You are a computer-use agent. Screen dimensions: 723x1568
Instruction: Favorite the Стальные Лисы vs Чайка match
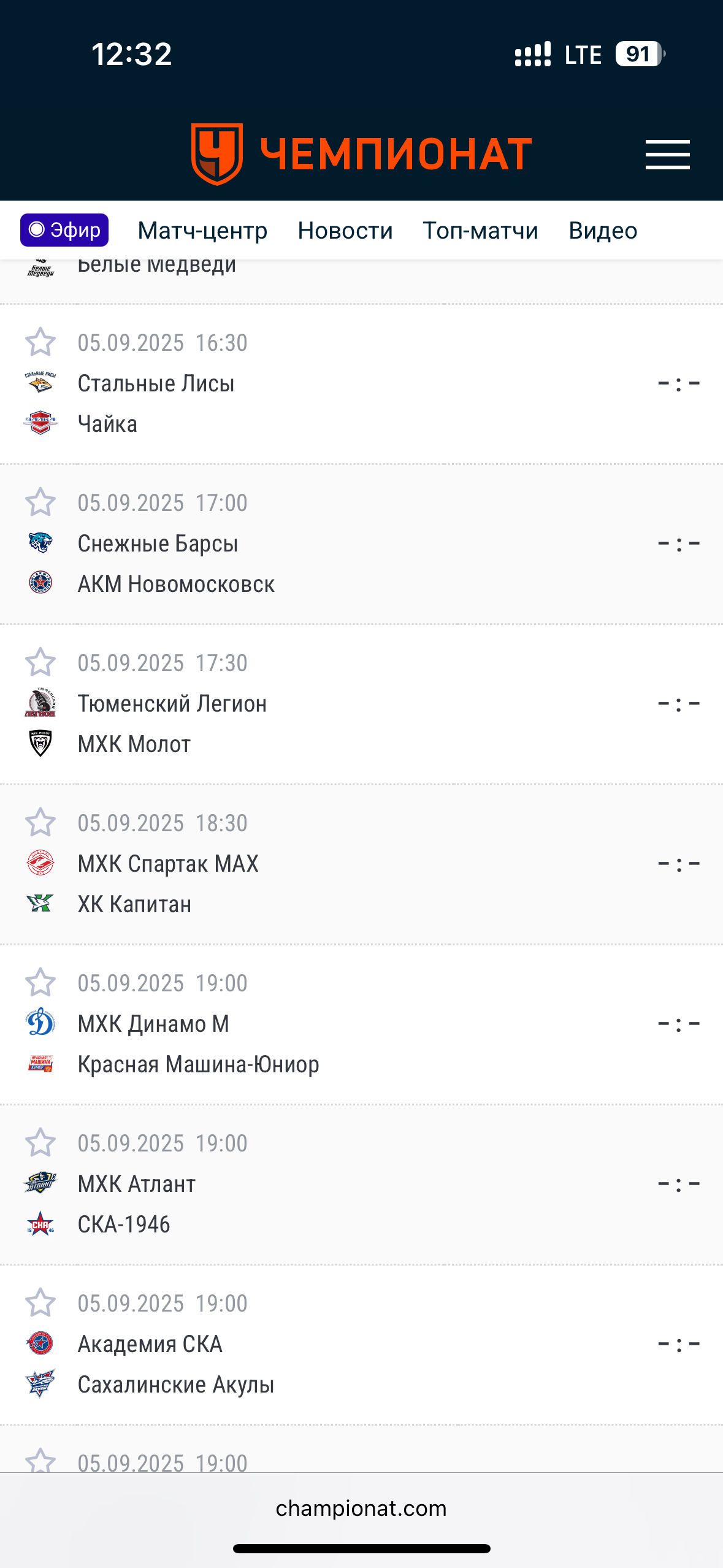pyautogui.click(x=40, y=342)
